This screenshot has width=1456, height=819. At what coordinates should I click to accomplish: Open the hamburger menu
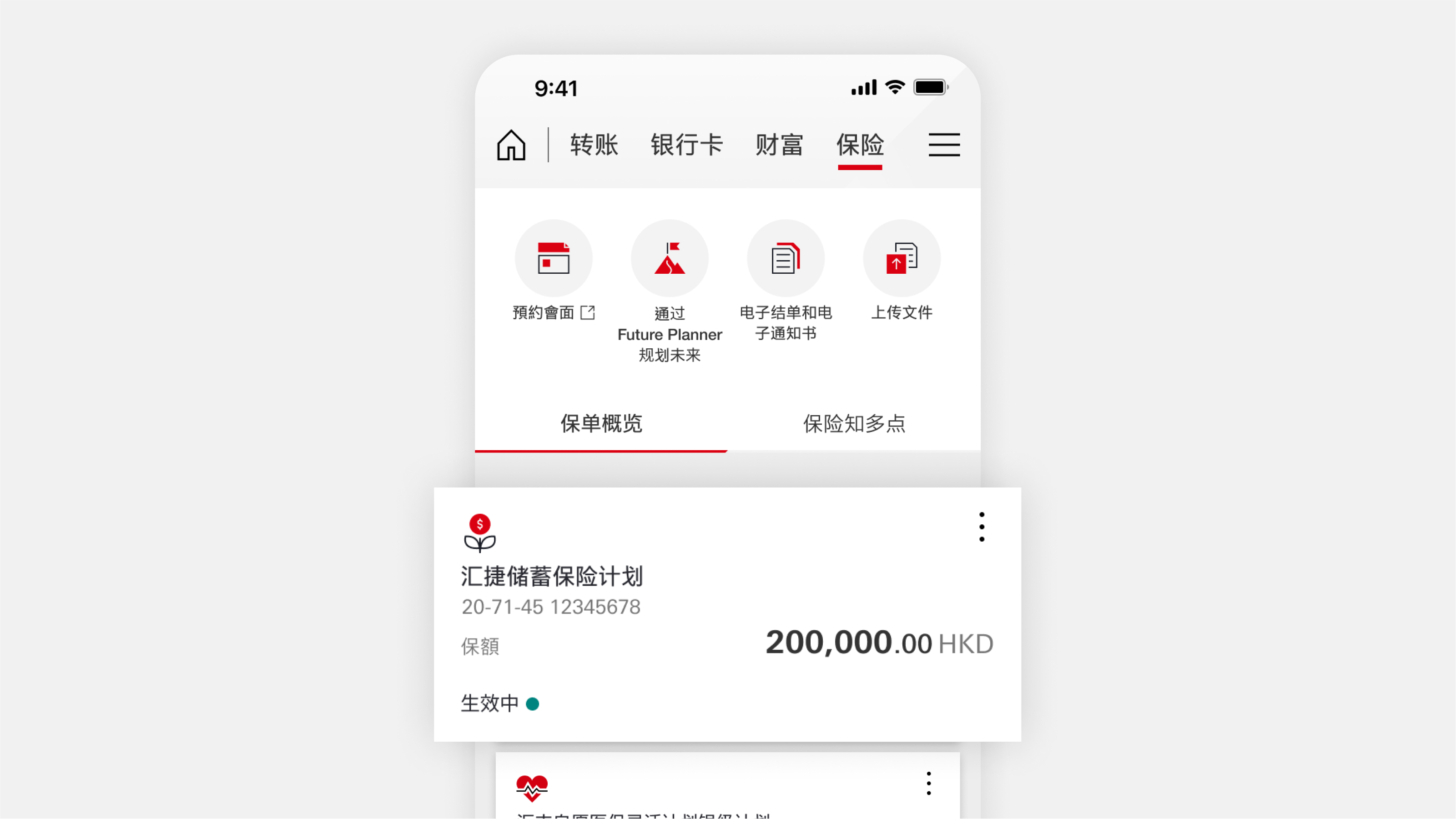coord(944,145)
